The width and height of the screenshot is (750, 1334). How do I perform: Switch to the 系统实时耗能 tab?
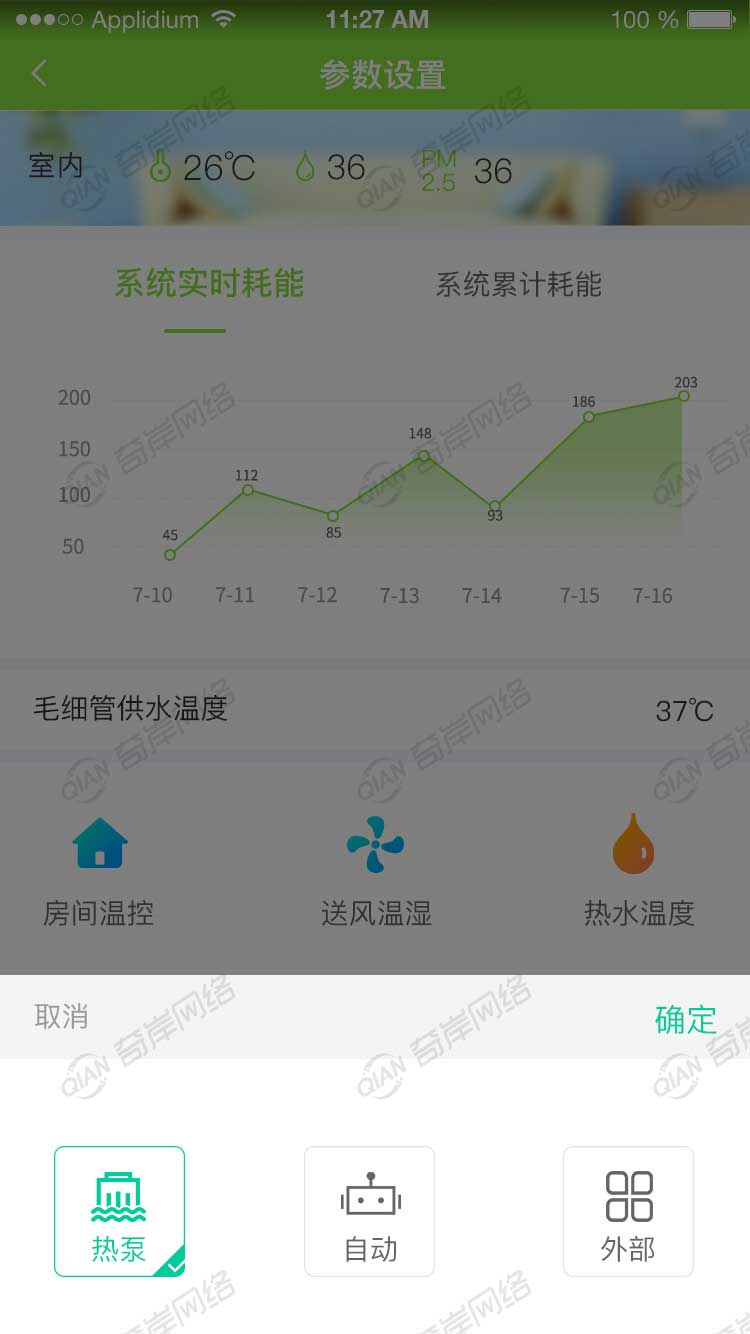pos(209,284)
